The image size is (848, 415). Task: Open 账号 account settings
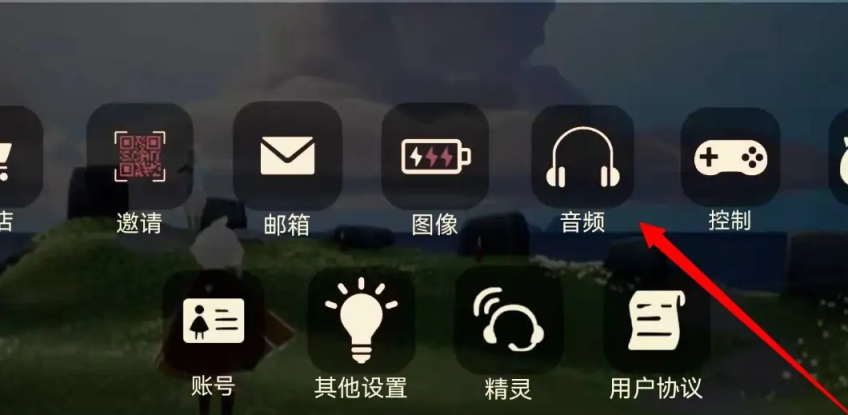(213, 322)
